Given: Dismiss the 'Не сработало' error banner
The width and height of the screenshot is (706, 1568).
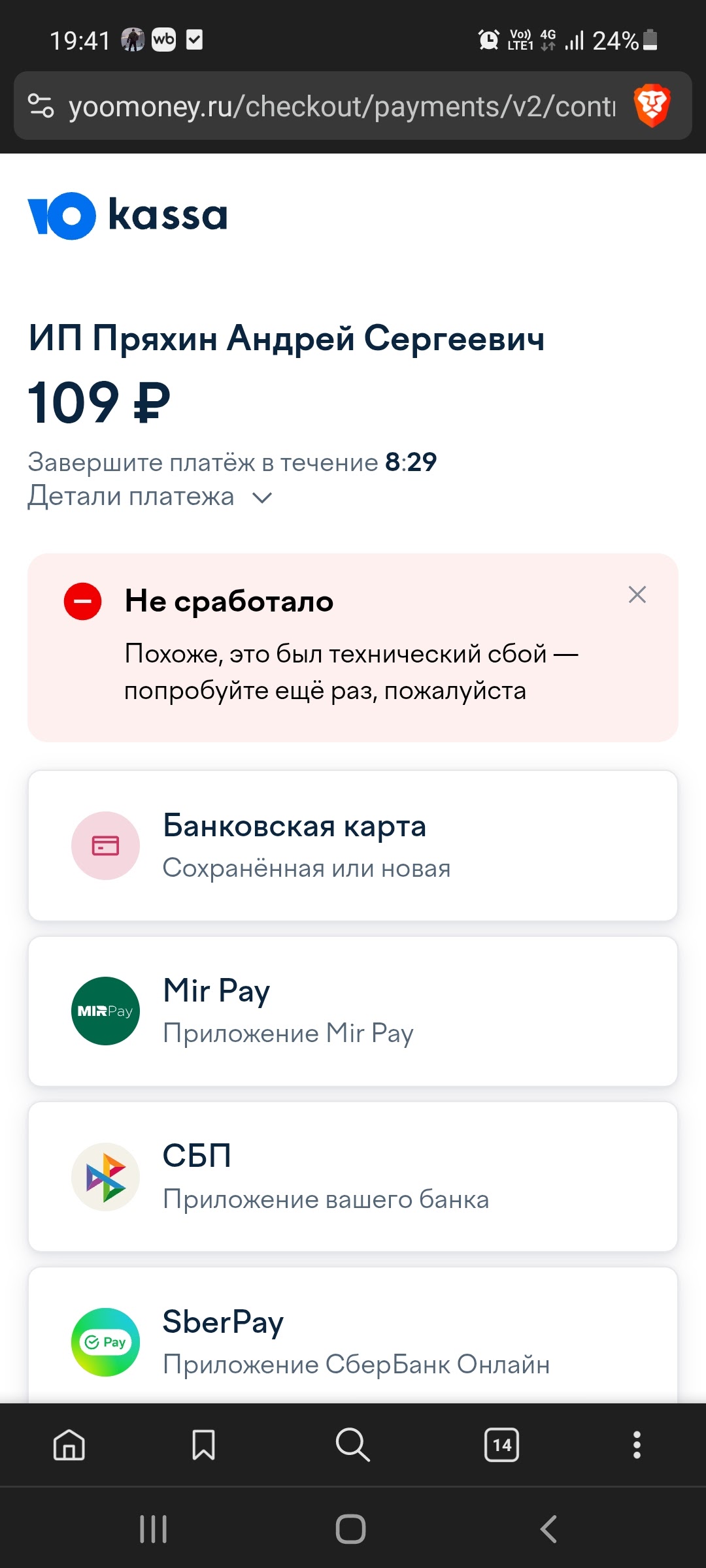Looking at the screenshot, I should pos(637,595).
